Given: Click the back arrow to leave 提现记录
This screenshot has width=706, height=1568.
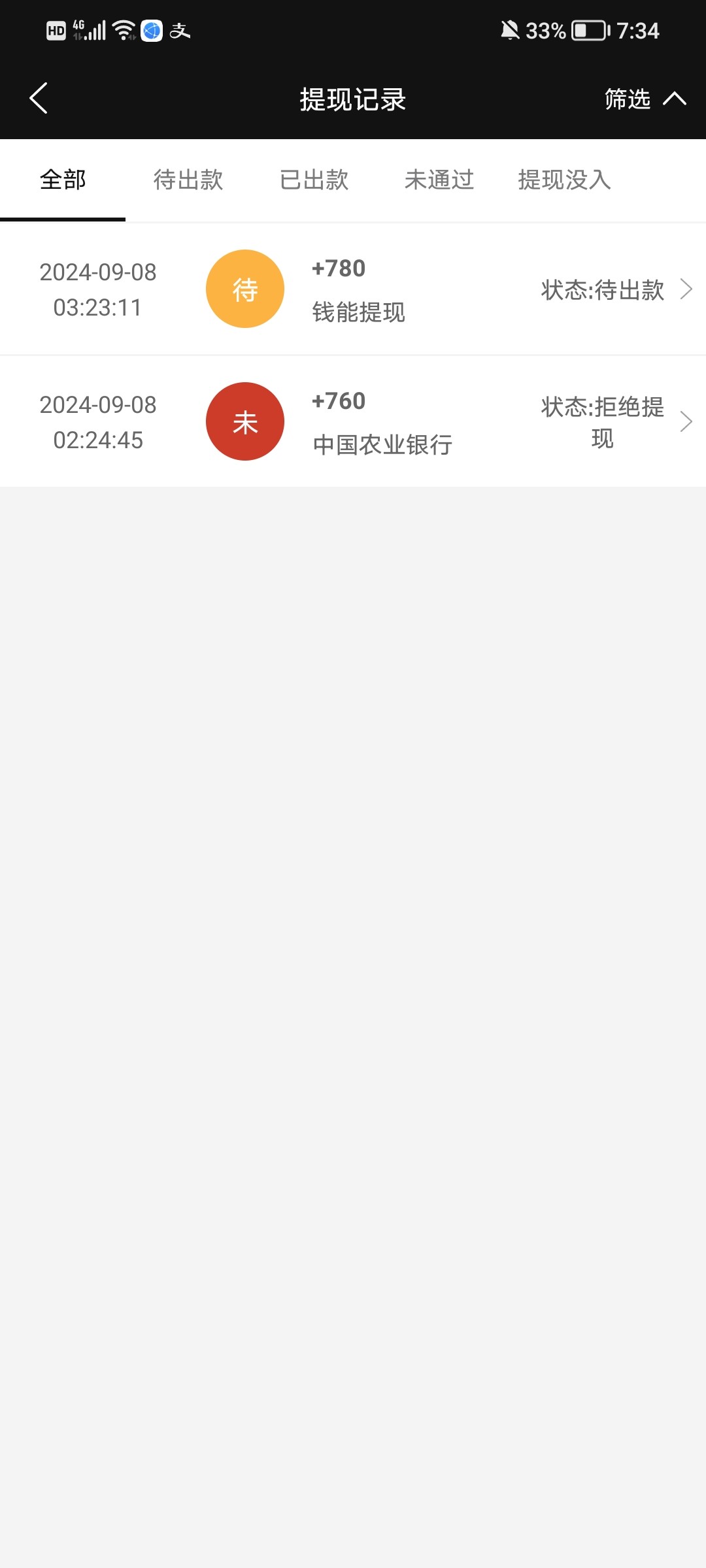Looking at the screenshot, I should tap(39, 99).
